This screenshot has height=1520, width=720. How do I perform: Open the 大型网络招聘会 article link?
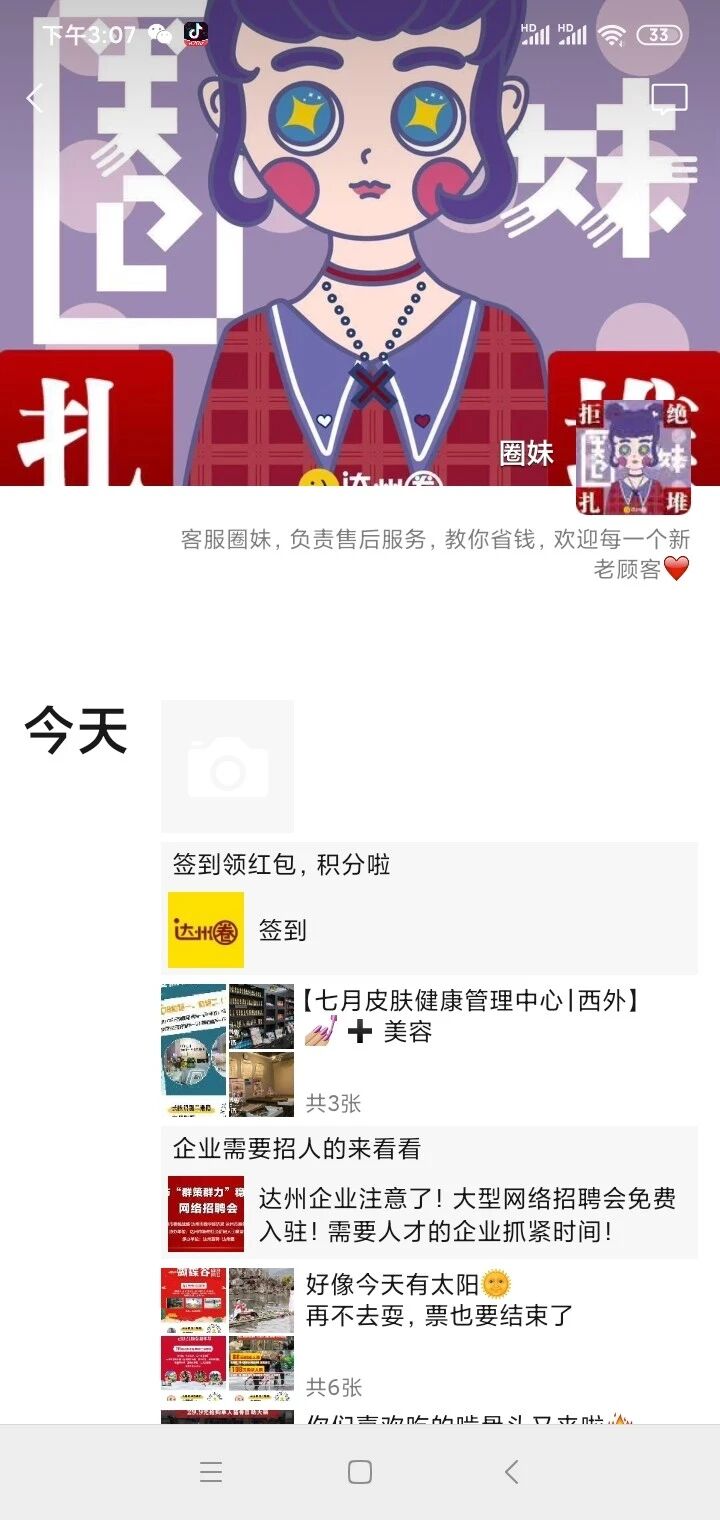click(430, 1214)
